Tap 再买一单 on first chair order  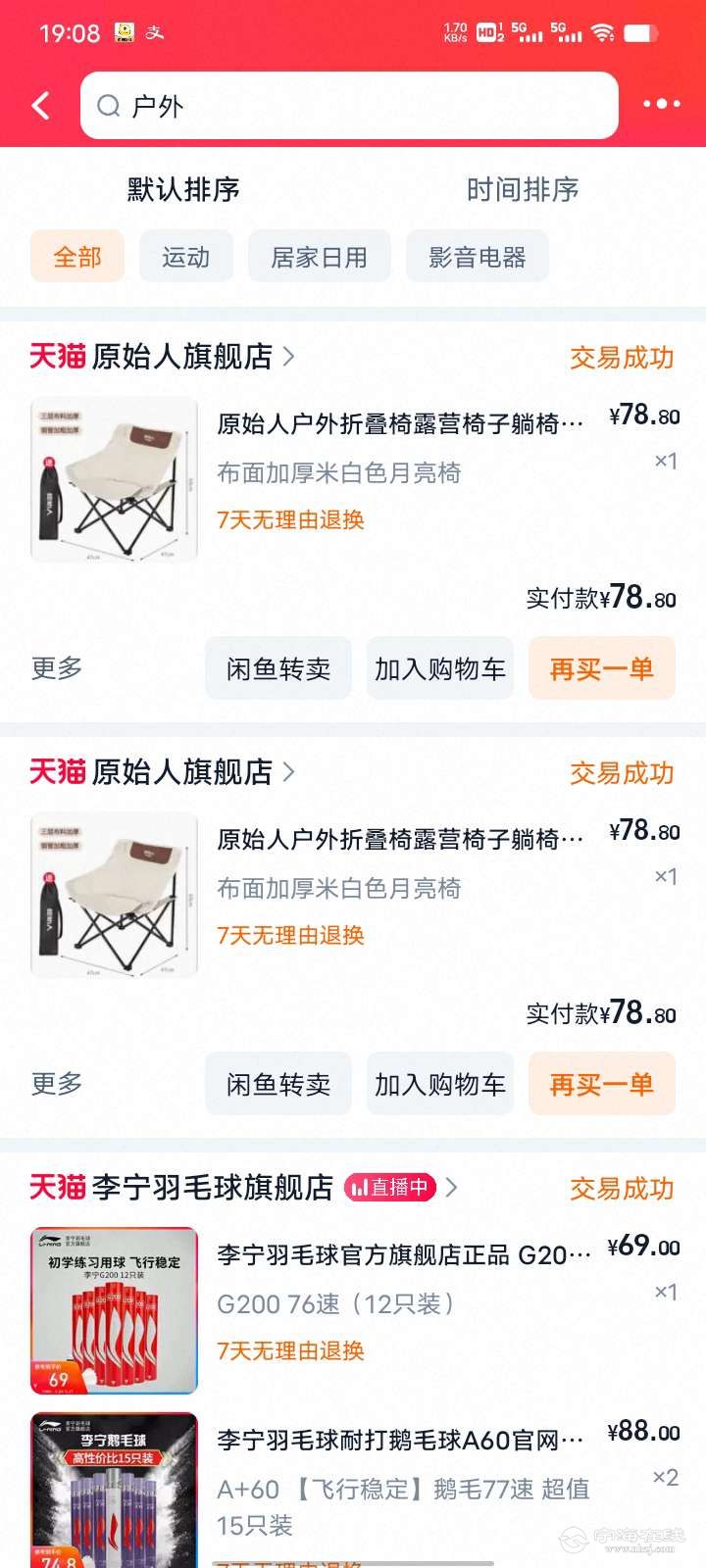[x=601, y=668]
